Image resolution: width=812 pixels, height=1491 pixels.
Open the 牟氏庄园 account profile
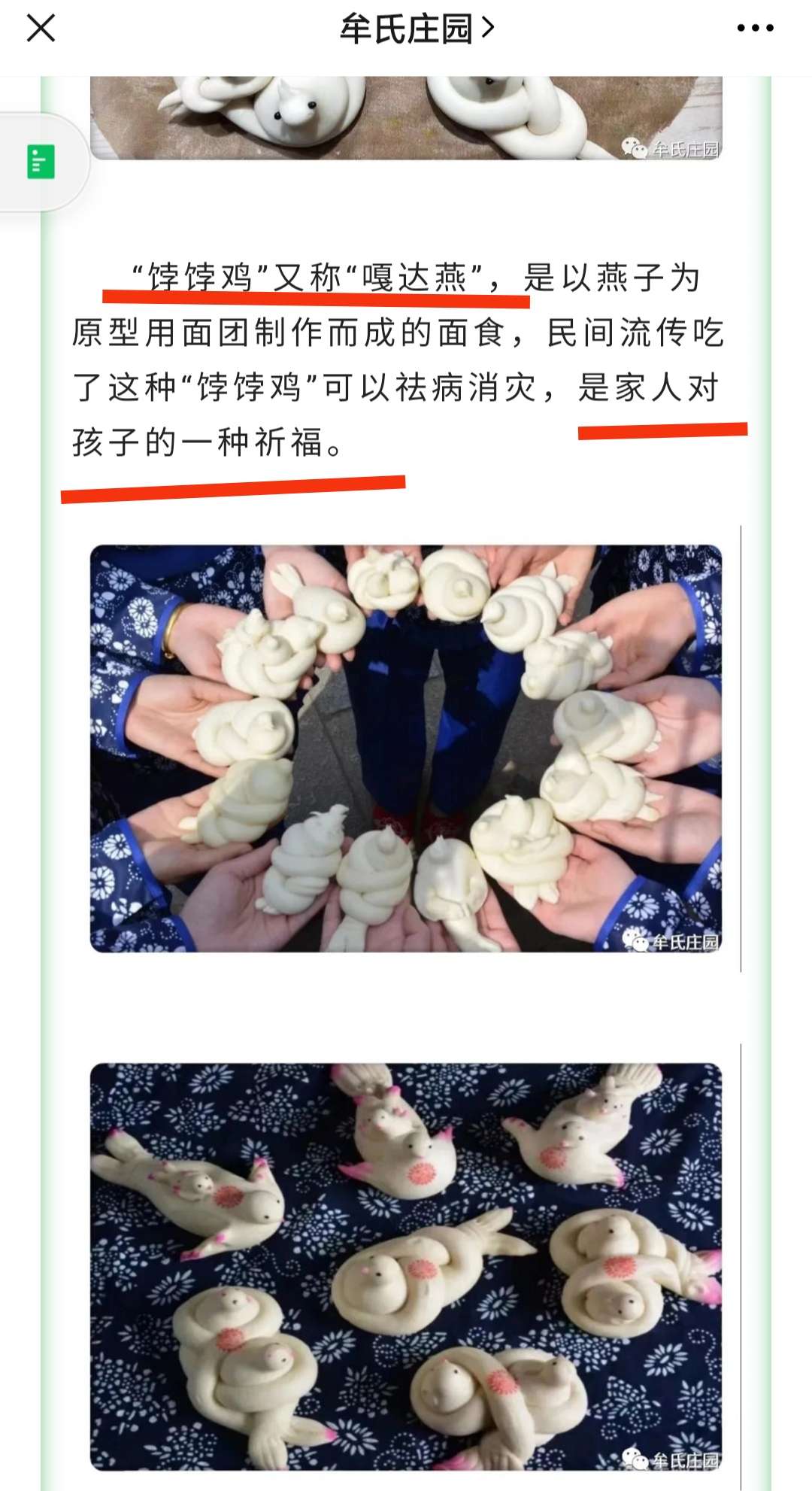(416, 29)
